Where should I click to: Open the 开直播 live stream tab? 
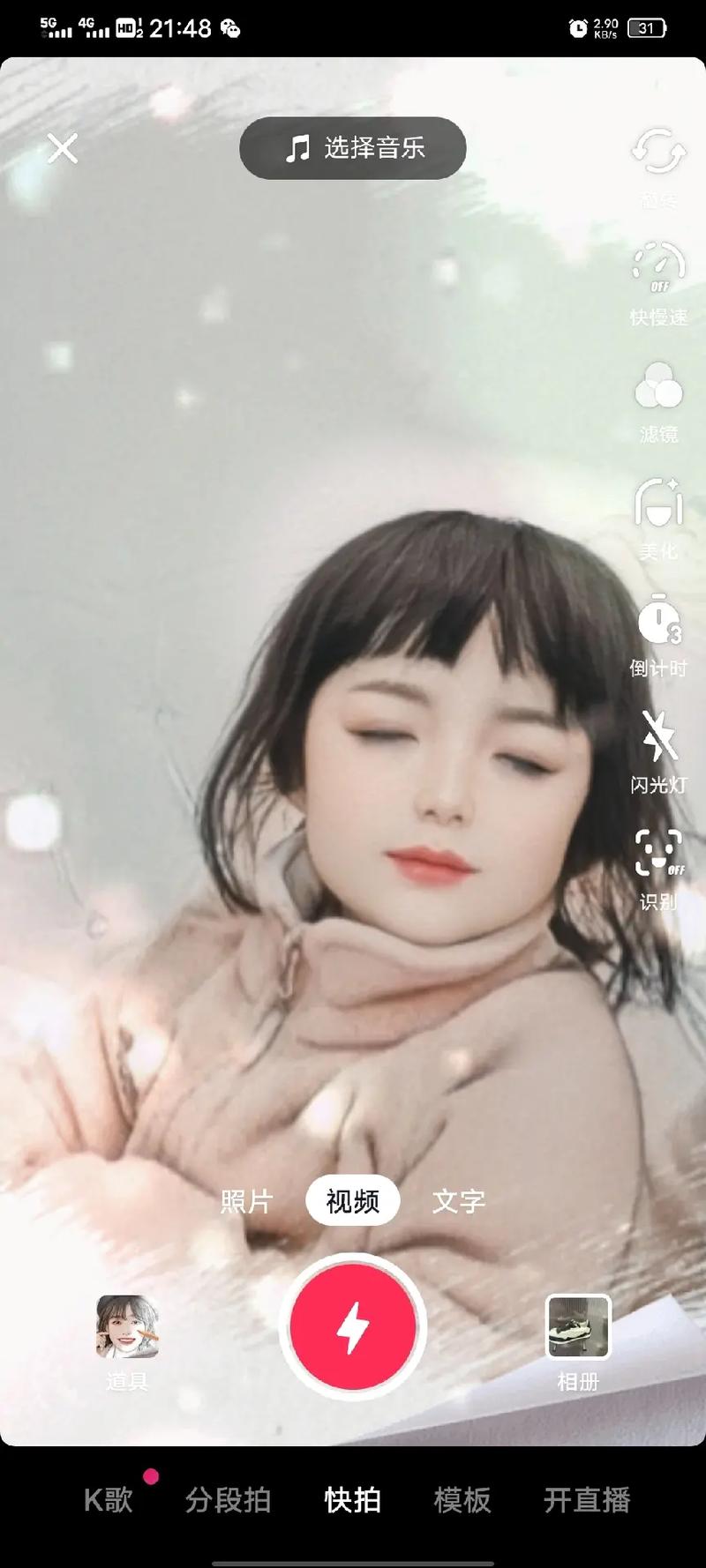click(x=587, y=1499)
